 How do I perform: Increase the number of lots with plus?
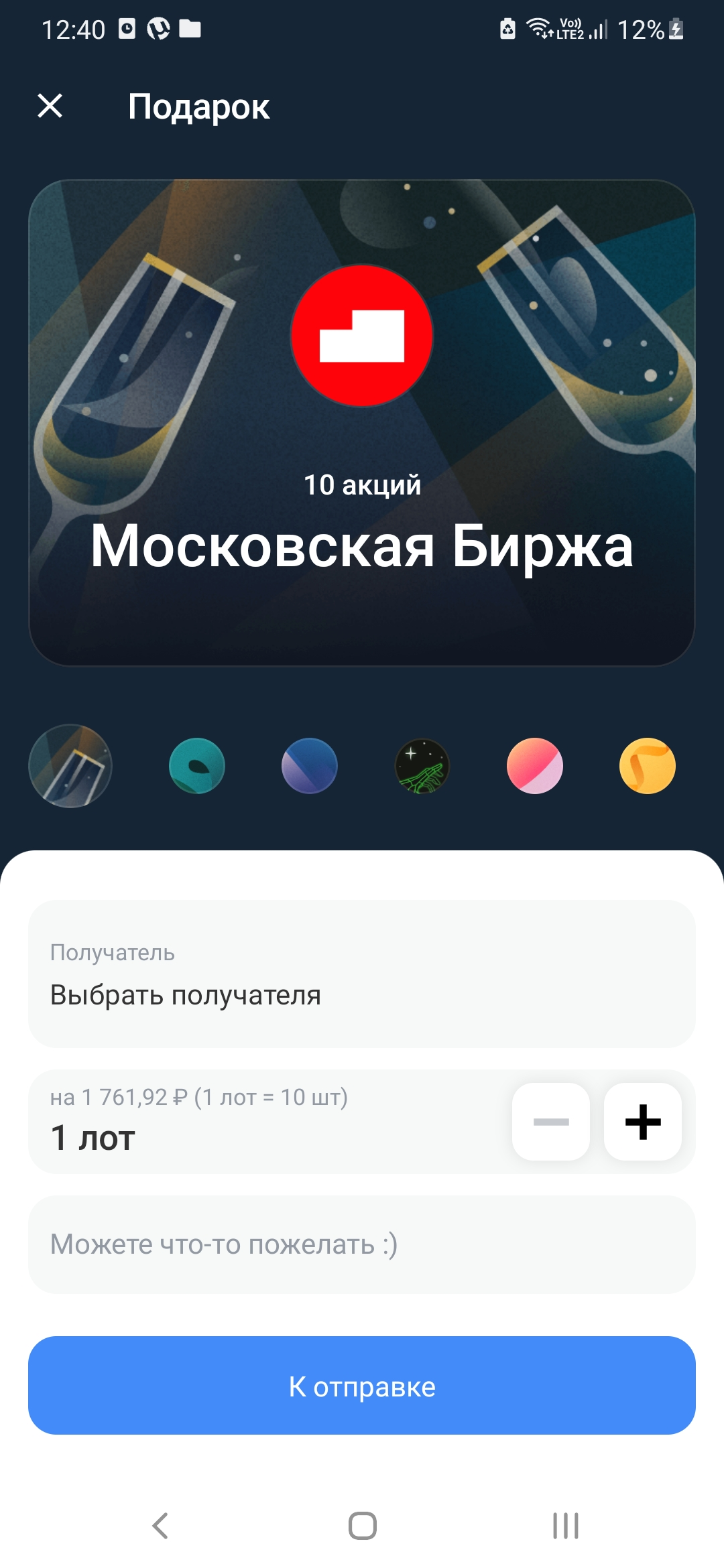pyautogui.click(x=643, y=1122)
